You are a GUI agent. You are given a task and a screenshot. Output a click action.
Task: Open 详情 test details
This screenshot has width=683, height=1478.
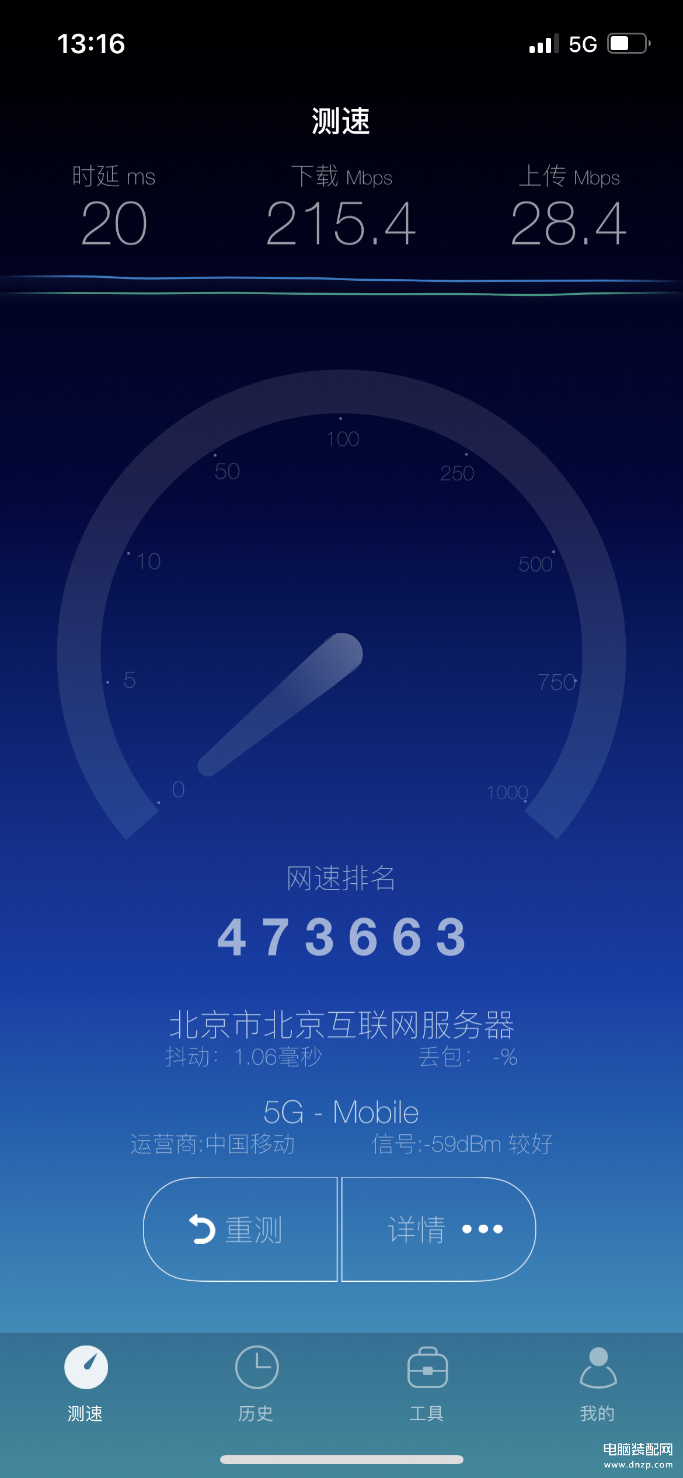click(x=439, y=1229)
